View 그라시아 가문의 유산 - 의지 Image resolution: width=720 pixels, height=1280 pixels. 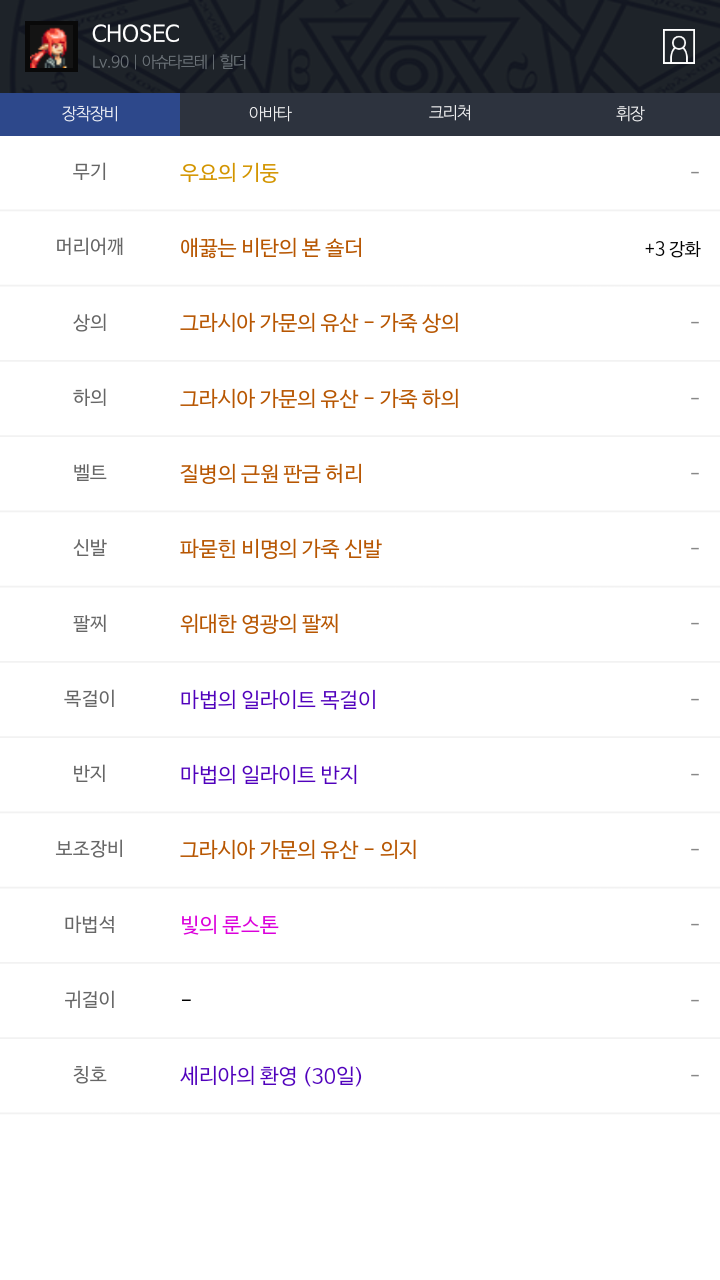click(x=298, y=849)
